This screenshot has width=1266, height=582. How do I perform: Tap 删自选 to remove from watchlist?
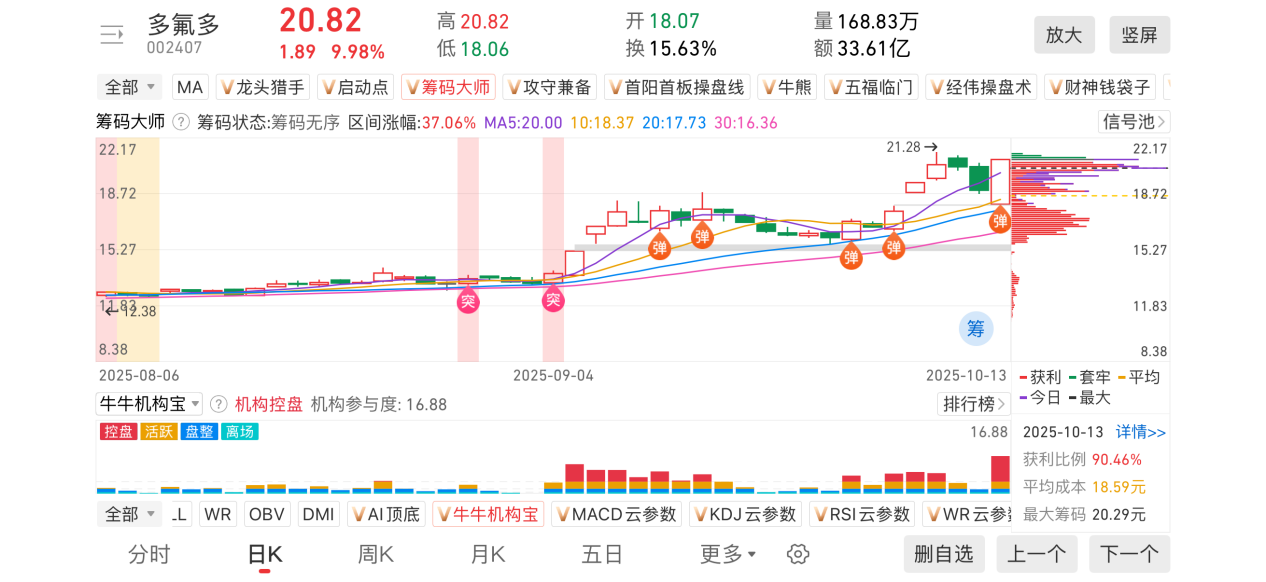pyautogui.click(x=944, y=554)
